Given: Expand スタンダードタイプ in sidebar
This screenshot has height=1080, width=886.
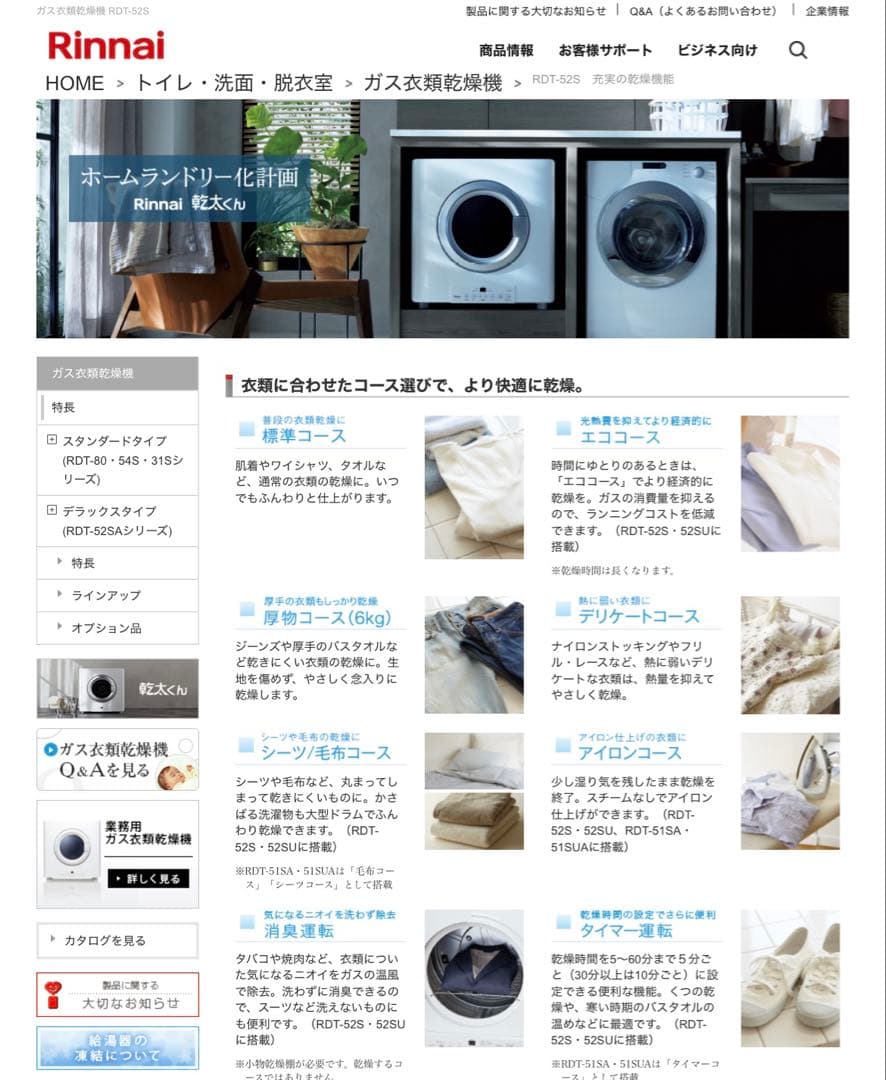Looking at the screenshot, I should pyautogui.click(x=52, y=440).
